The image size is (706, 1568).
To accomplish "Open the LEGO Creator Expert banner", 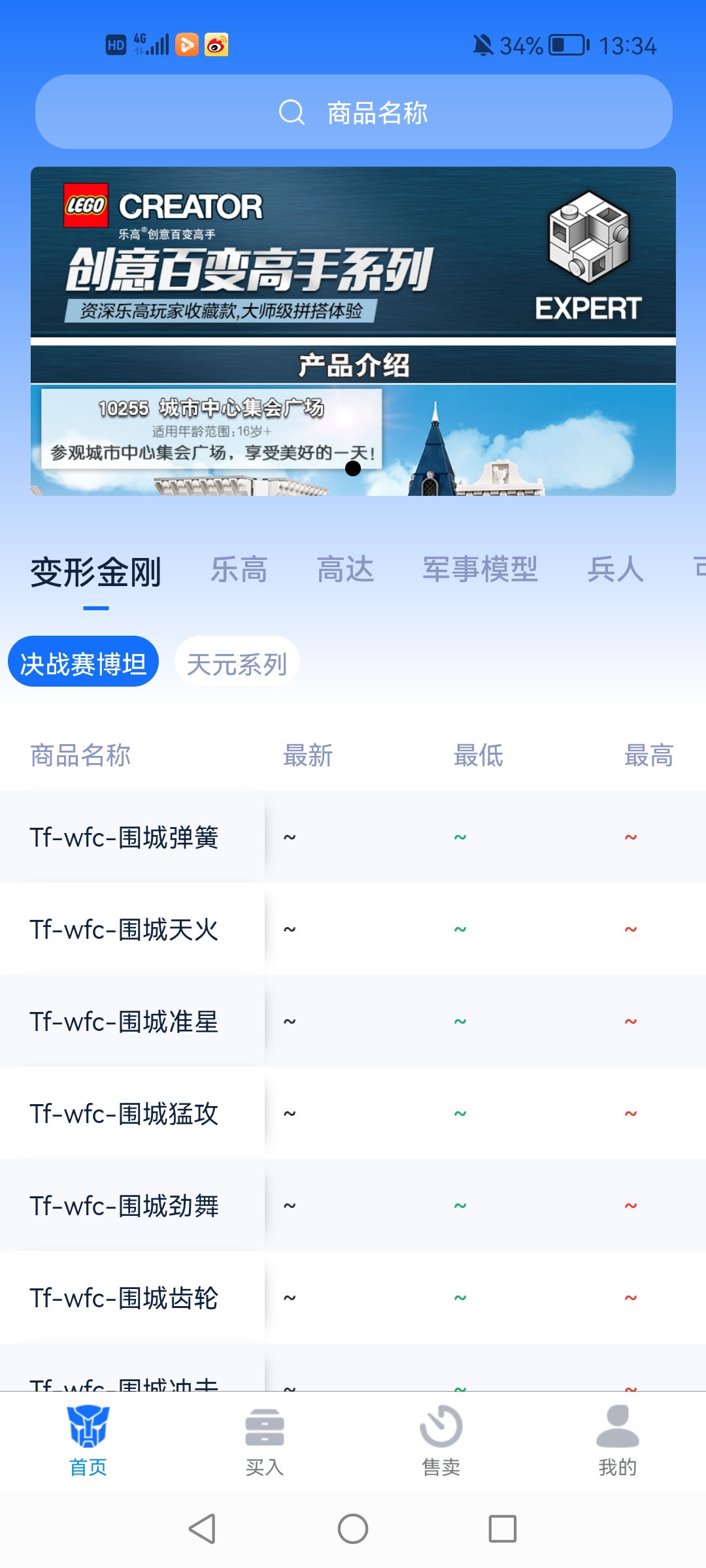I will tap(353, 331).
